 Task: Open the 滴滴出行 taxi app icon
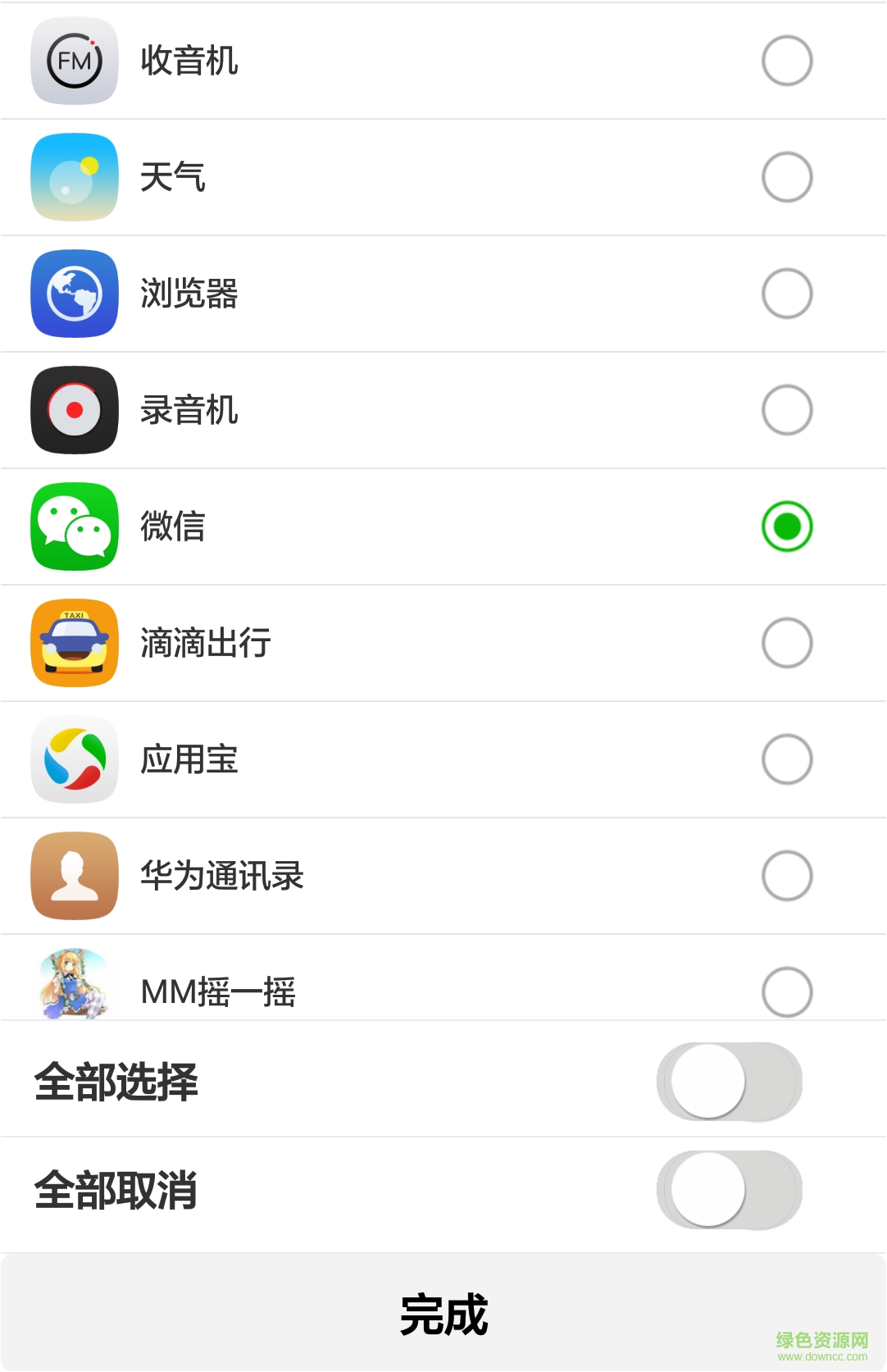[x=74, y=644]
